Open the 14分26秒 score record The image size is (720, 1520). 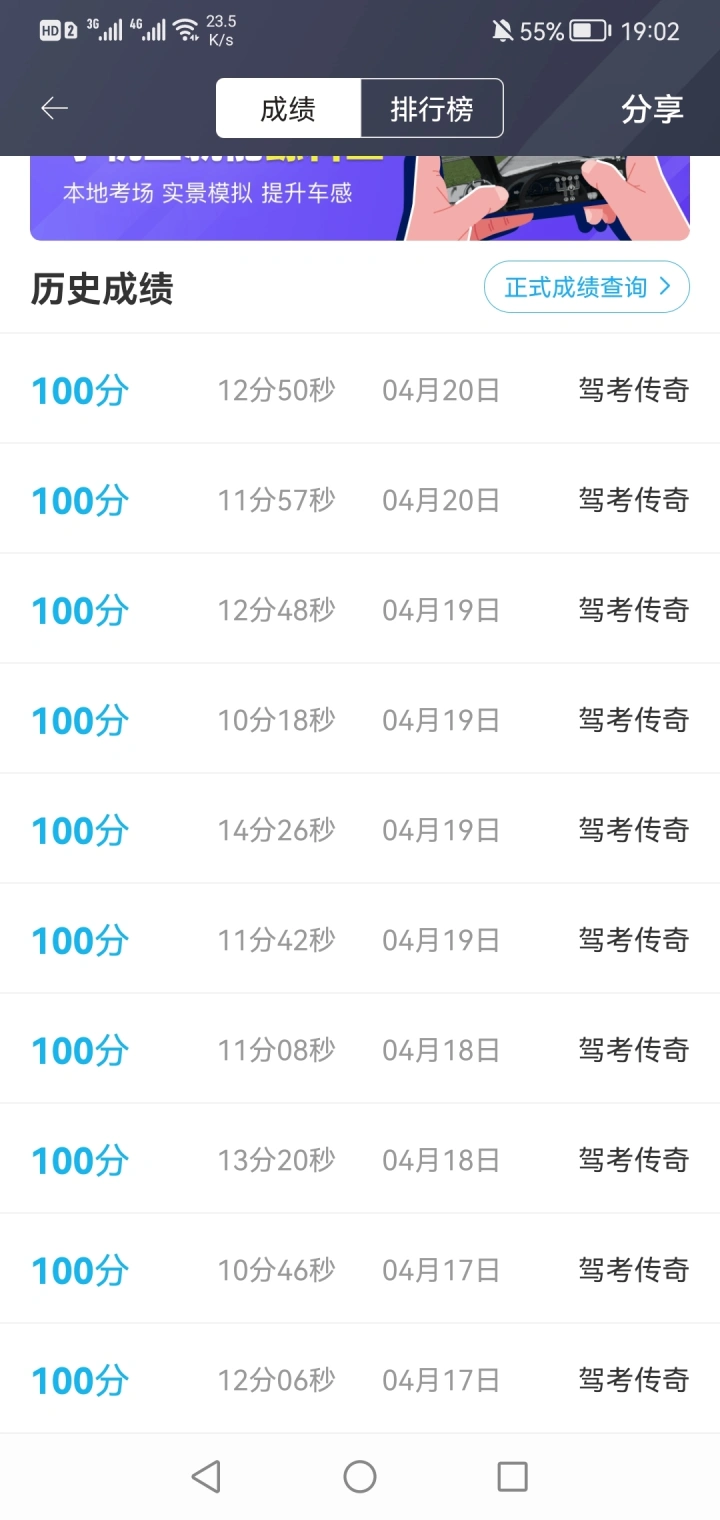360,829
